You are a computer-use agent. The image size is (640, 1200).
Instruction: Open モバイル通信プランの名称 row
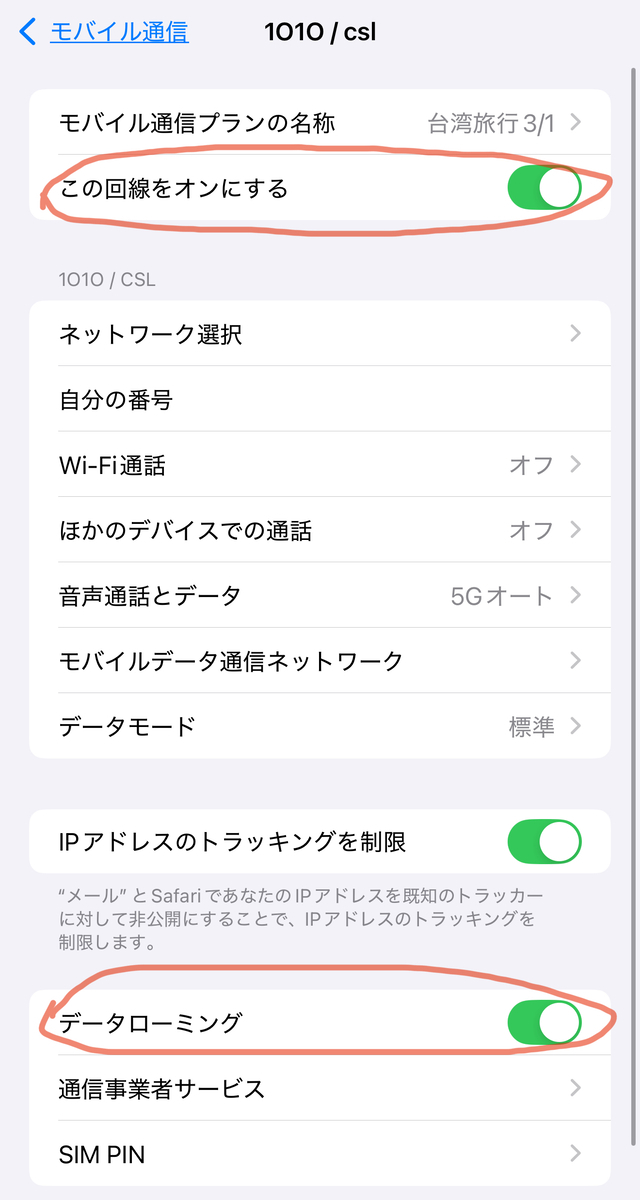[320, 123]
